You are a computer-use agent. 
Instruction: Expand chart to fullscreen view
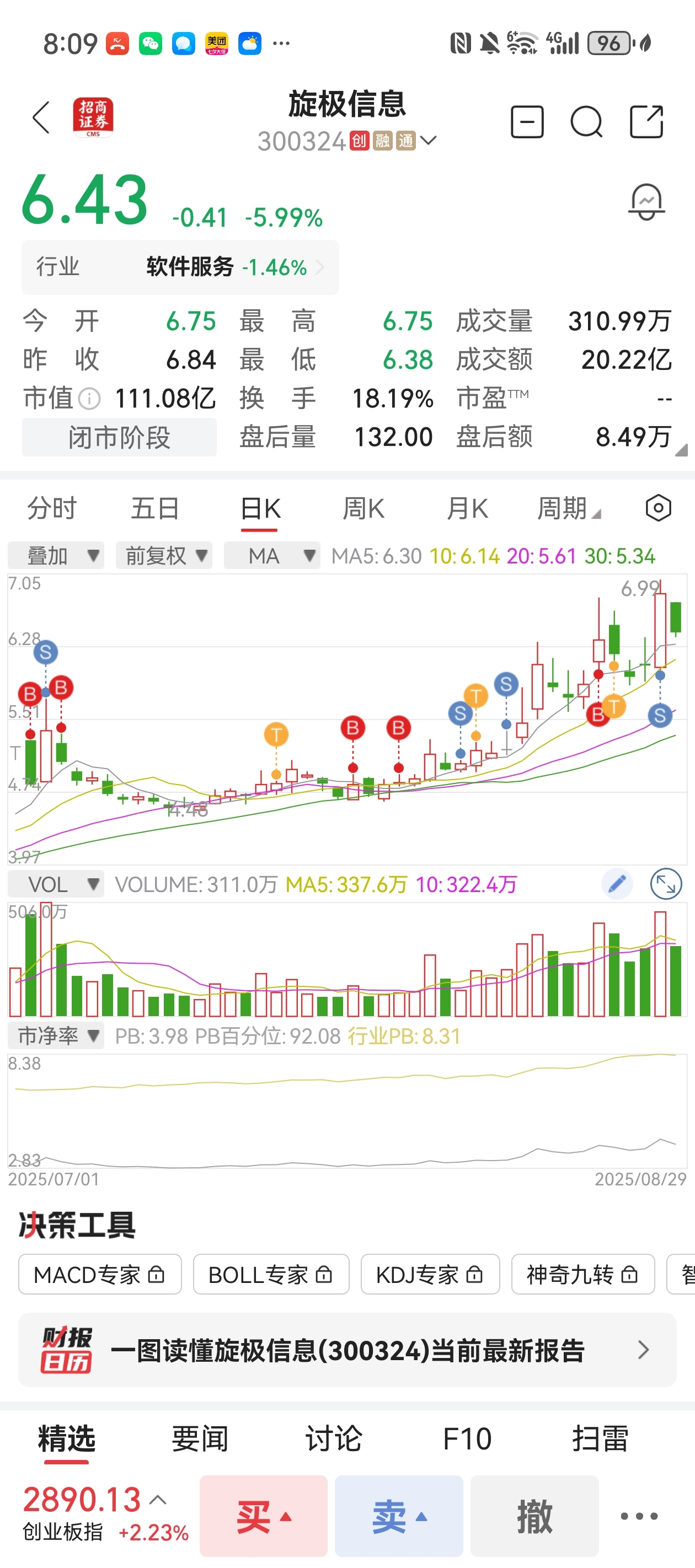pyautogui.click(x=666, y=884)
